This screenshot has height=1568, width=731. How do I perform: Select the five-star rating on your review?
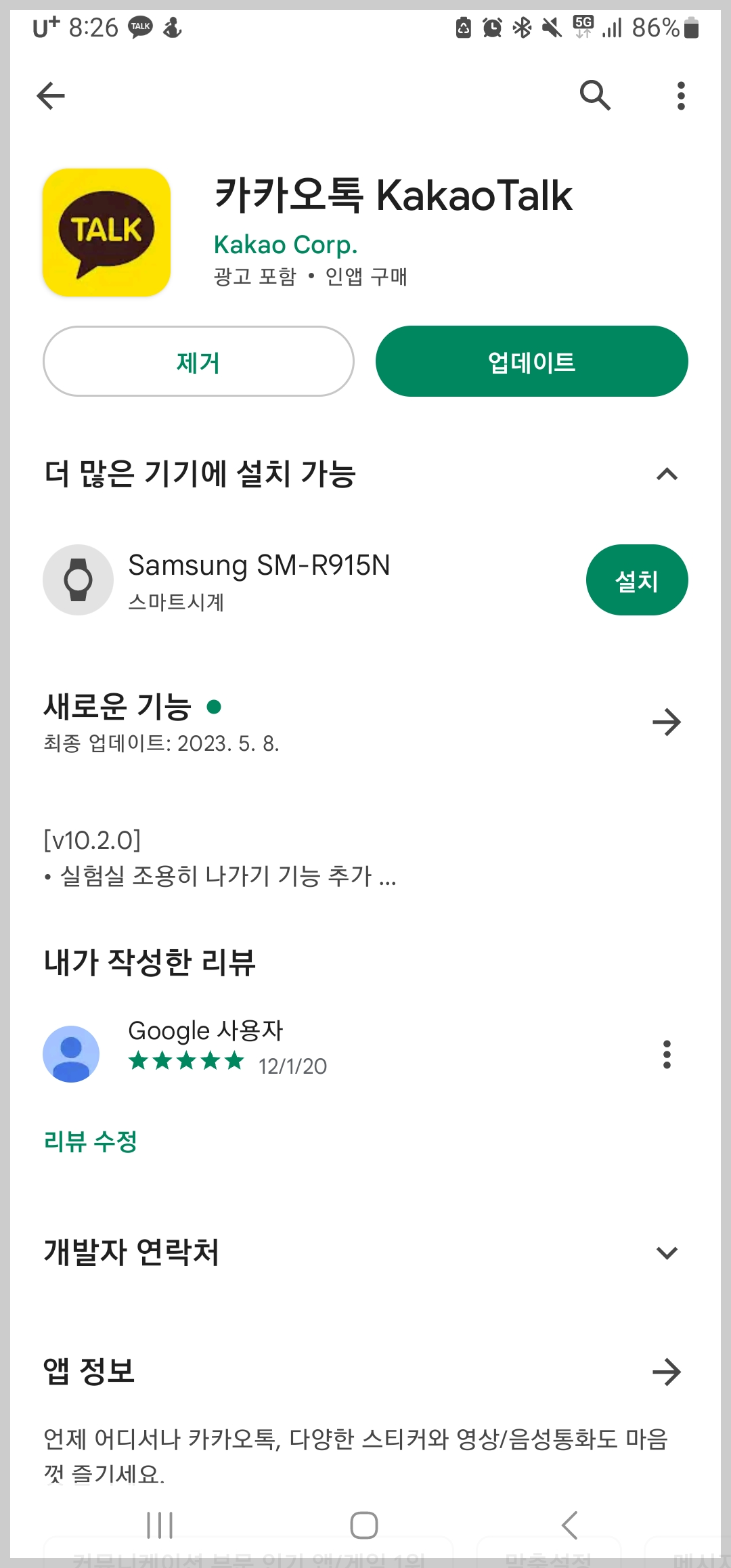tap(184, 1062)
